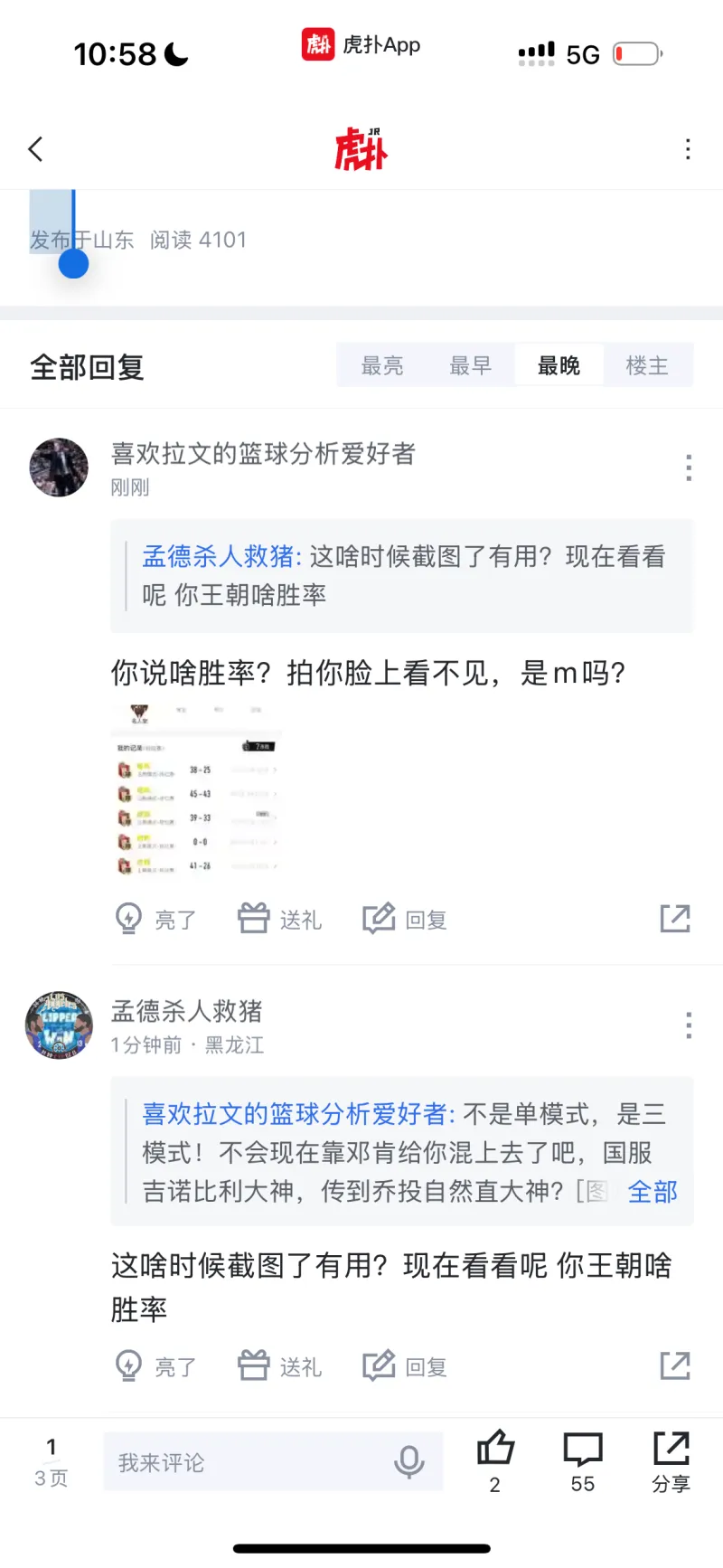
Task: Open more options for 孟德杀人救猪's reply
Action: [689, 1025]
